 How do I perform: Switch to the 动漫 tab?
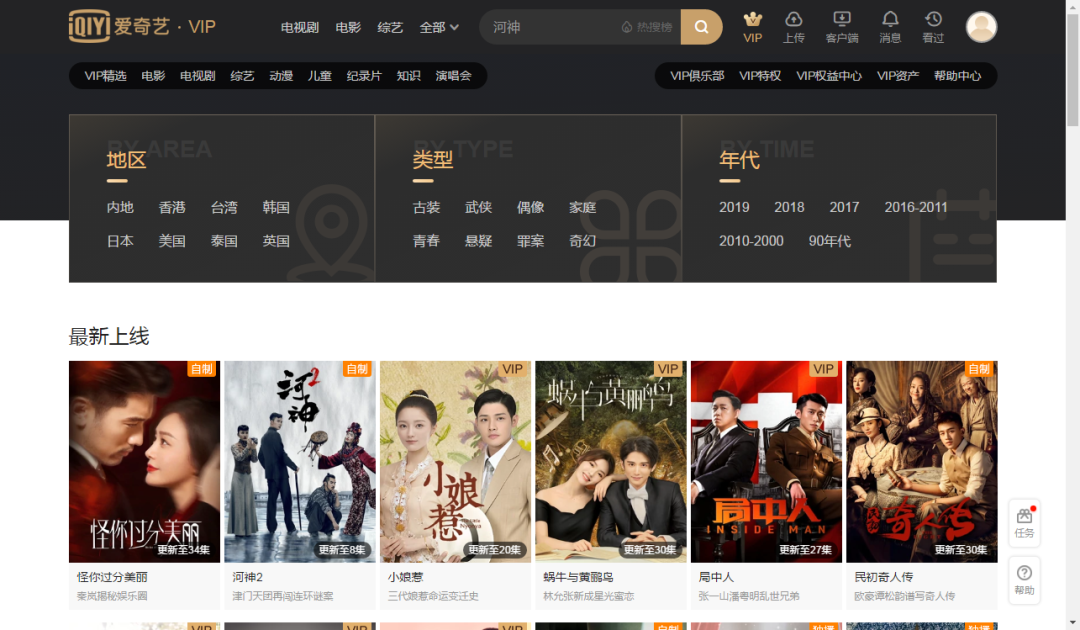point(281,76)
